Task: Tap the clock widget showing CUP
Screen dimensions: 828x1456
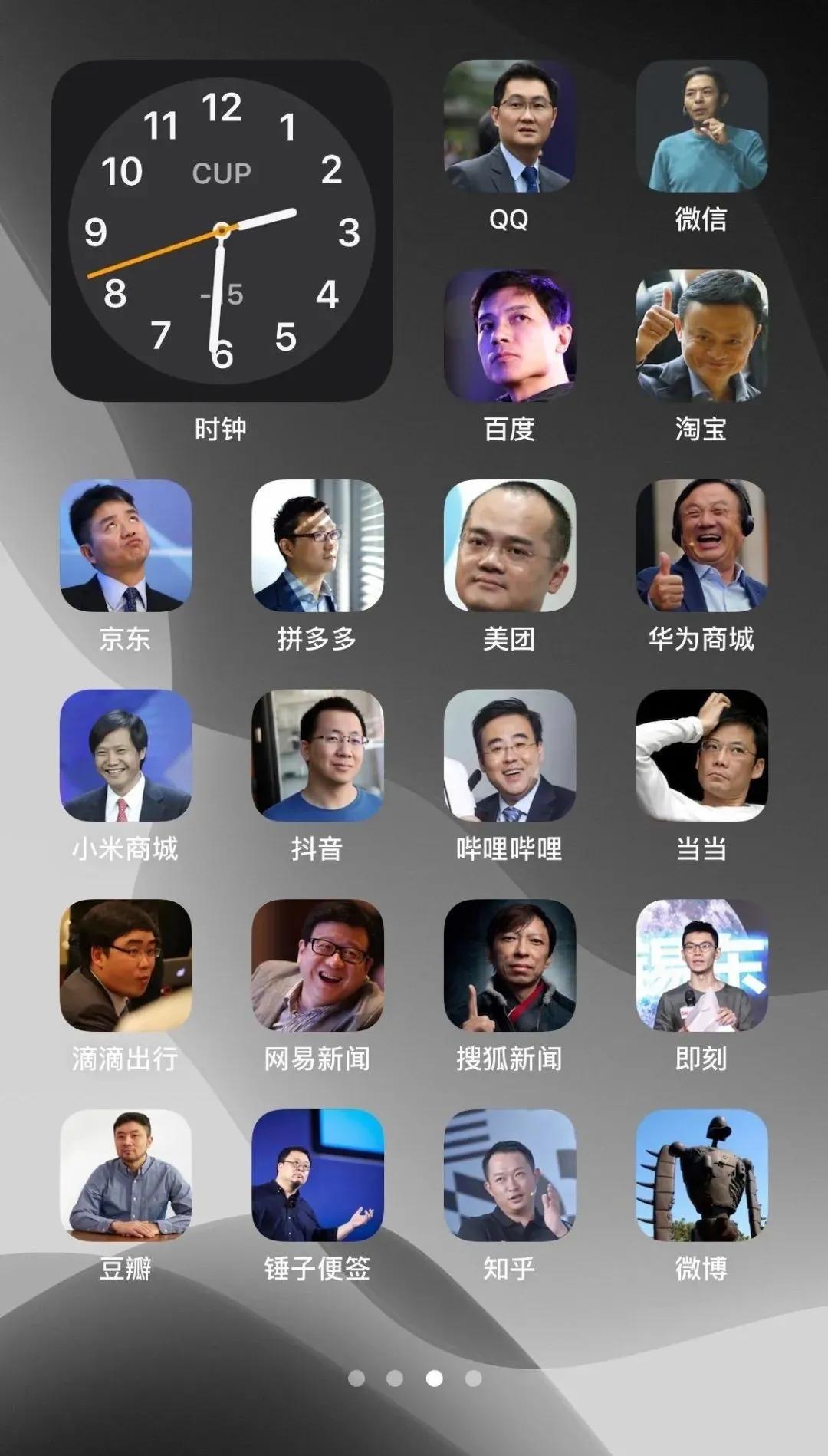Action: (x=222, y=230)
